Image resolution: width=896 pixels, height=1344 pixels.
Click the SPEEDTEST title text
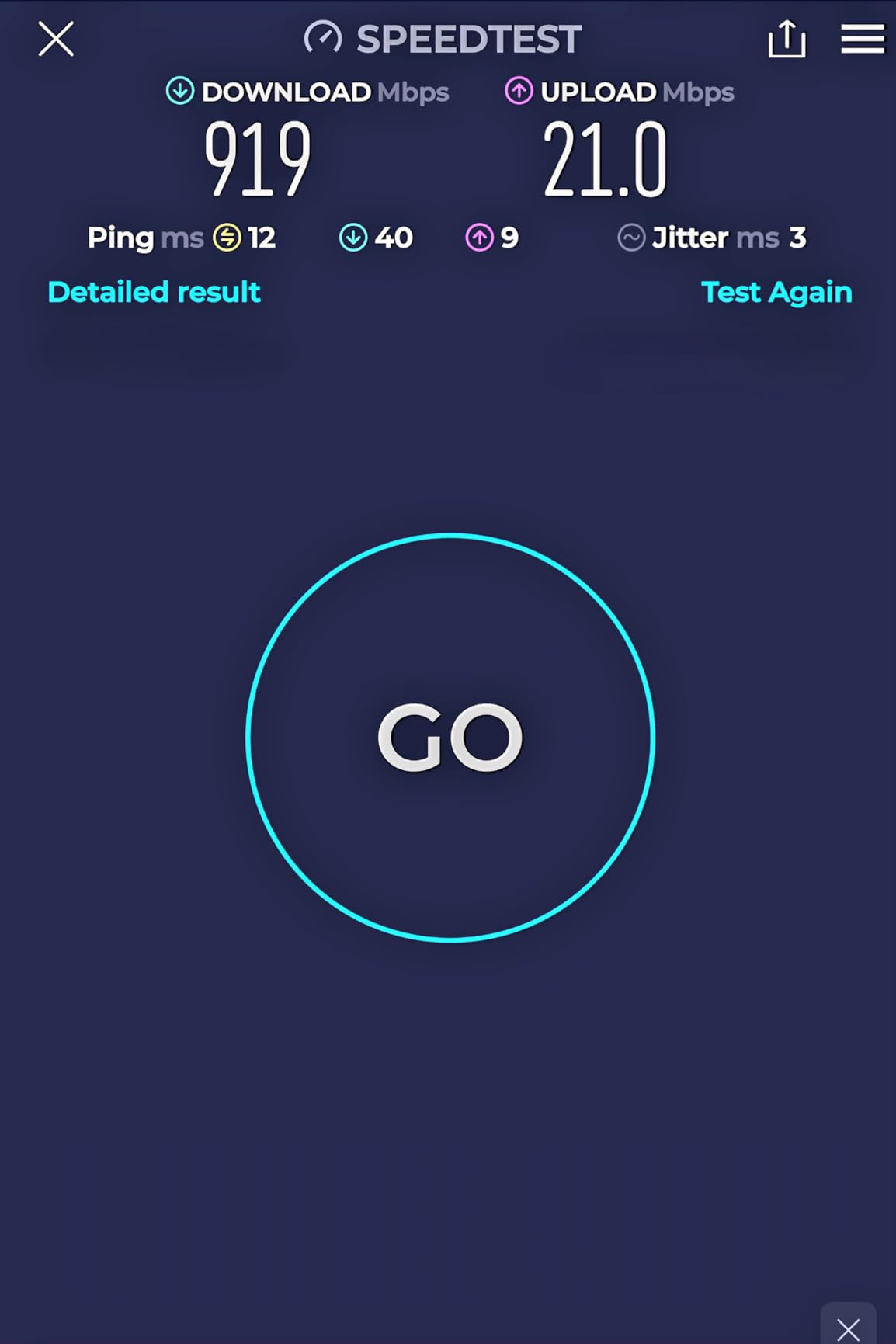pos(467,39)
